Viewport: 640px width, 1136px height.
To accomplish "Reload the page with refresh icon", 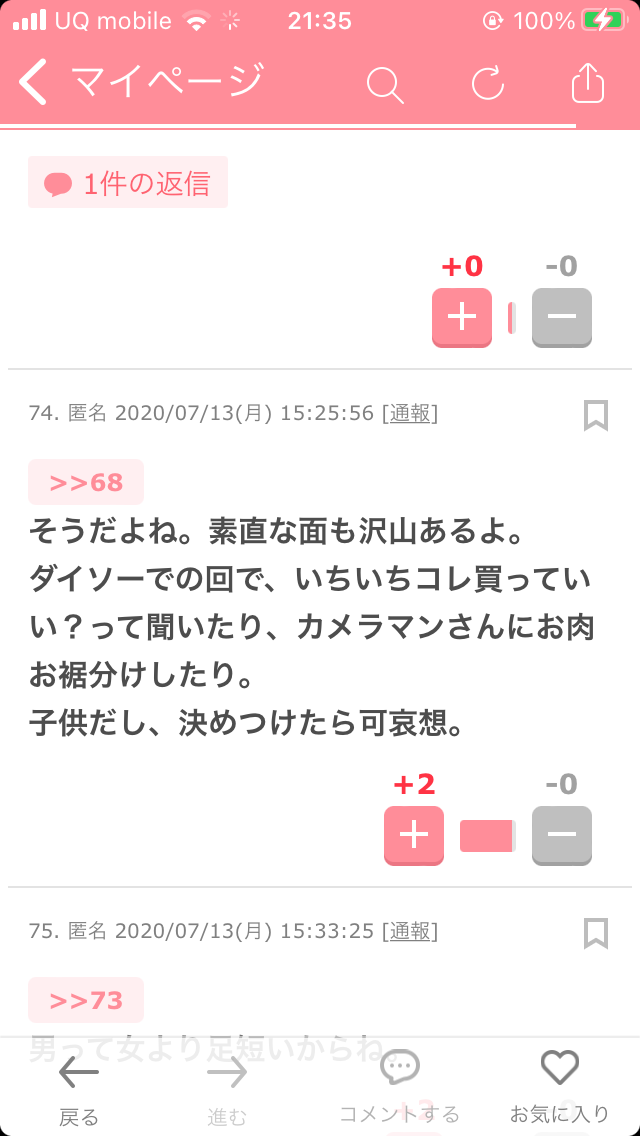I will (487, 83).
